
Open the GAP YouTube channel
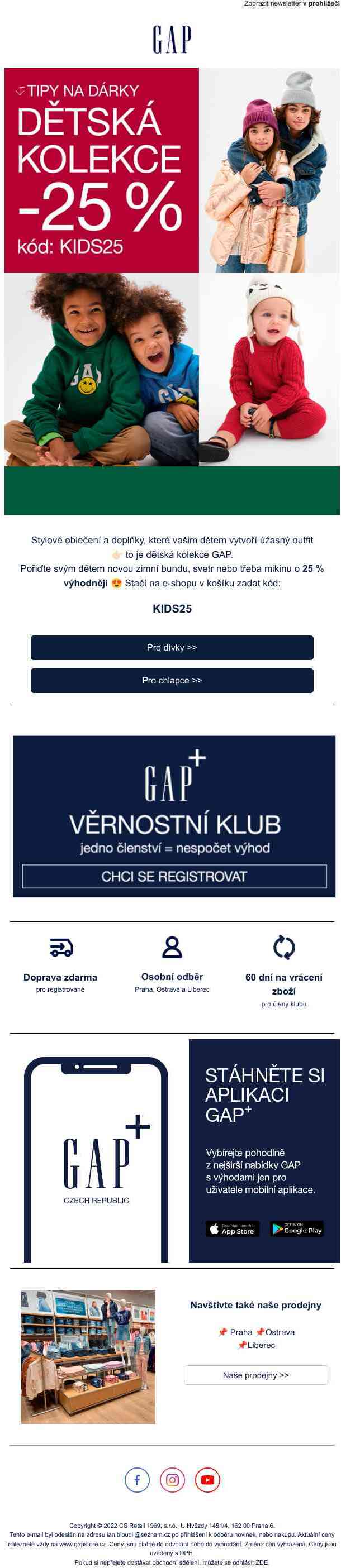point(207,1480)
